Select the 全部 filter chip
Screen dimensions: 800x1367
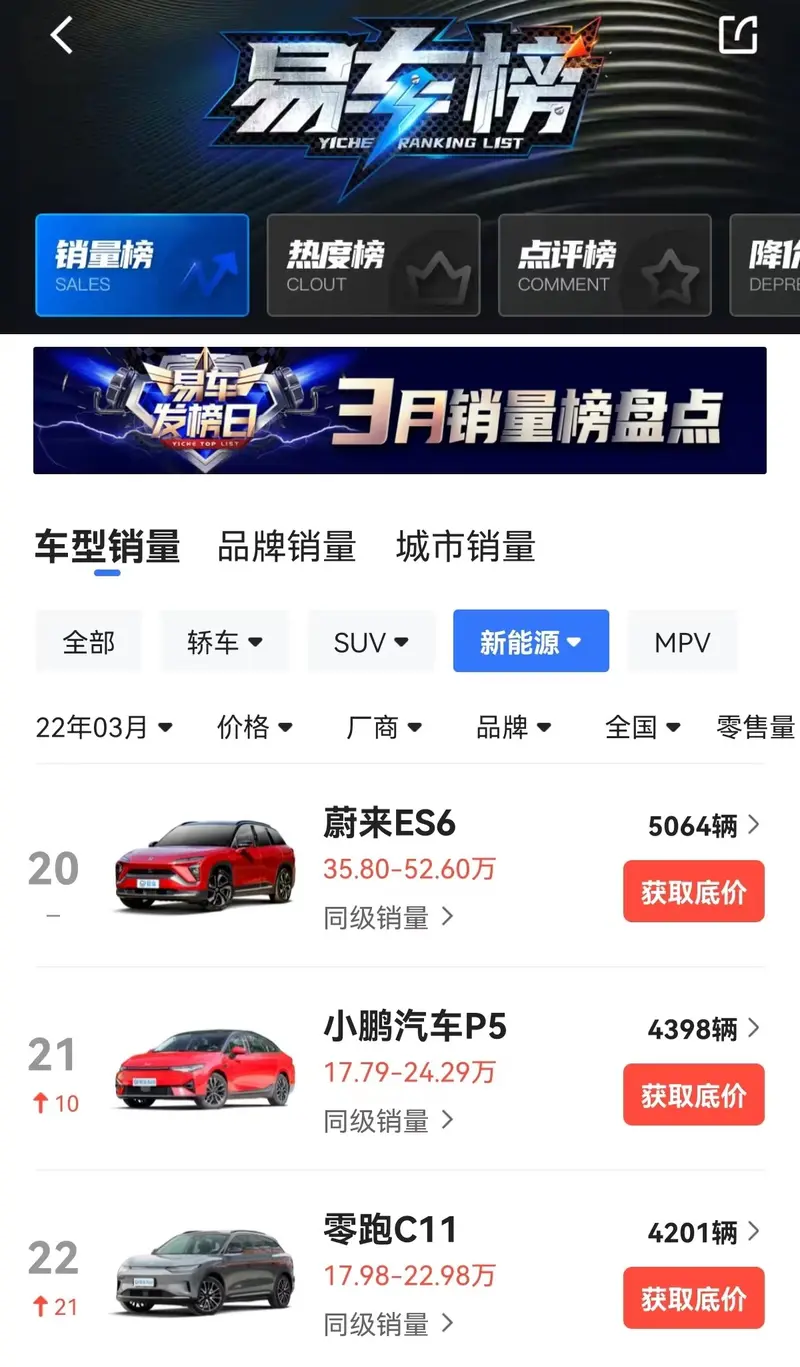coord(89,641)
